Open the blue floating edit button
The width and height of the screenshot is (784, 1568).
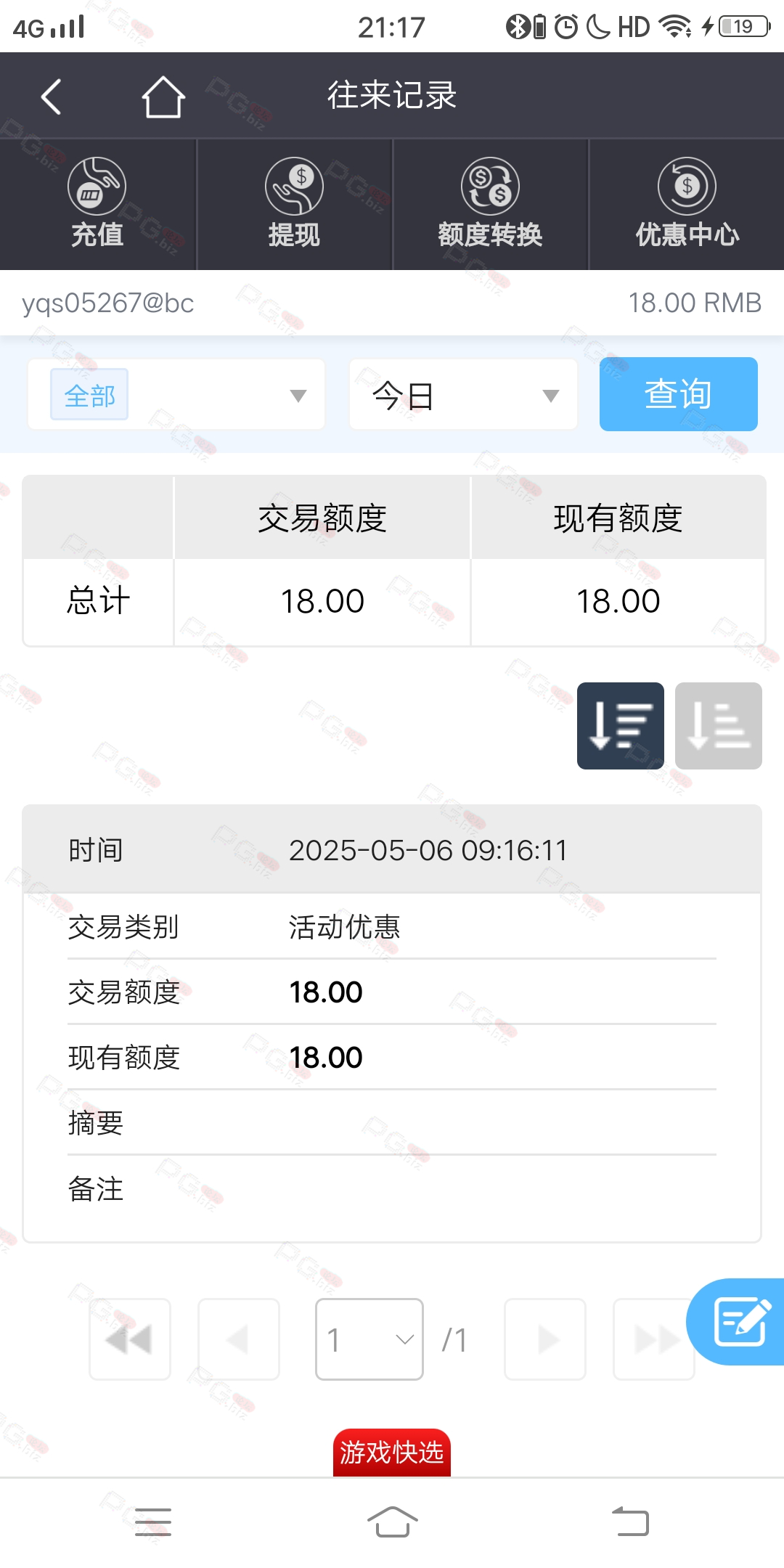(x=737, y=1322)
